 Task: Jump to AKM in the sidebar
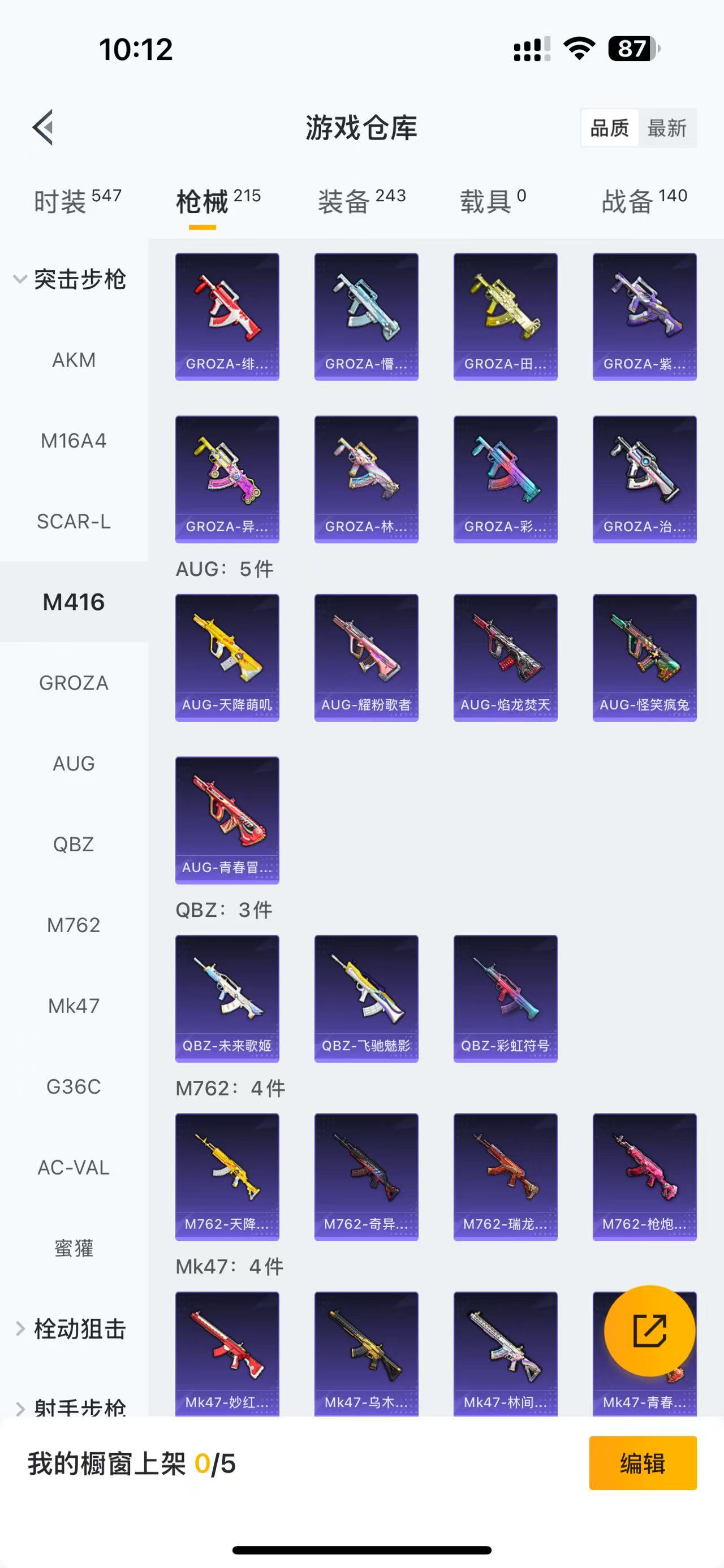pyautogui.click(x=74, y=361)
